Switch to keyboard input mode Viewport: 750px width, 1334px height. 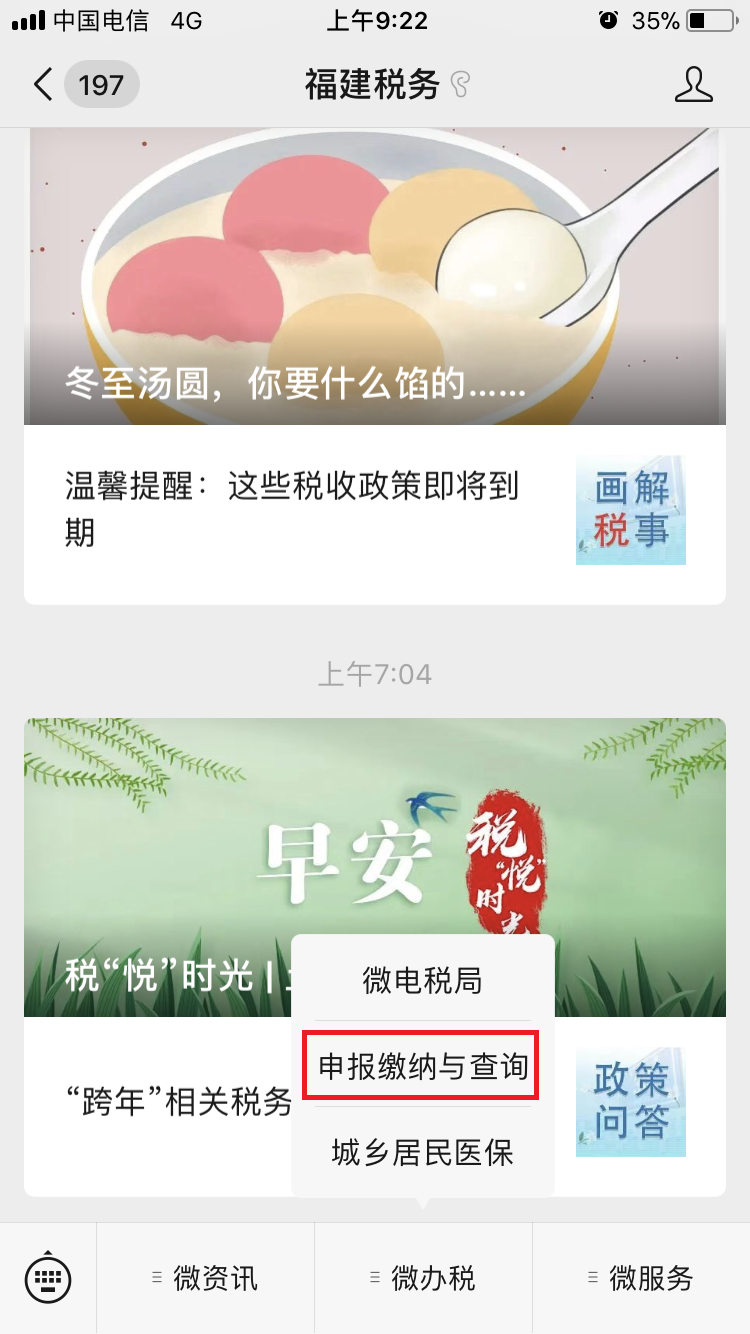(48, 1278)
